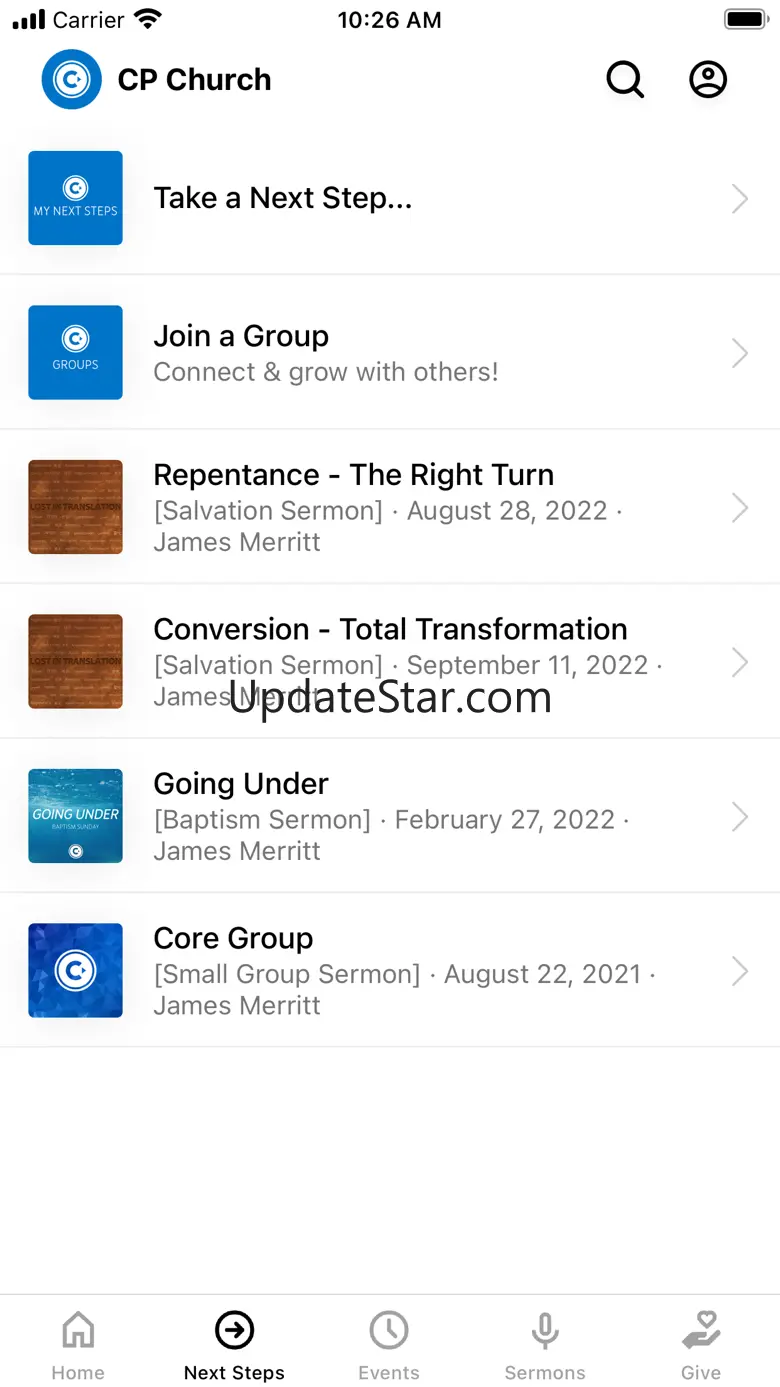Open Conversion - Total Transformation sermon
The image size is (780, 1387).
click(390, 662)
